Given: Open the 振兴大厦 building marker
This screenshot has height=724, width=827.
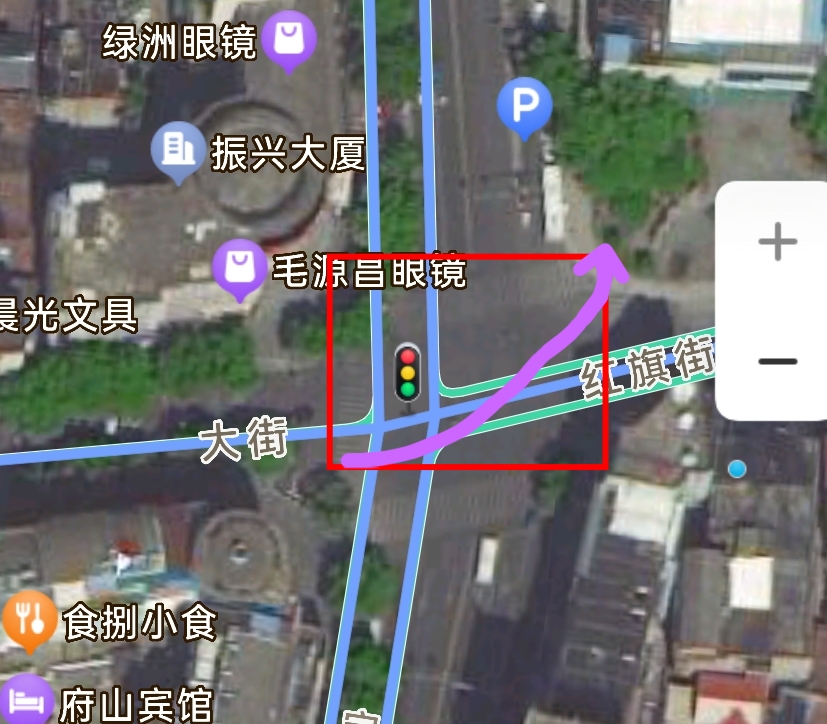Looking at the screenshot, I should pos(179,151).
